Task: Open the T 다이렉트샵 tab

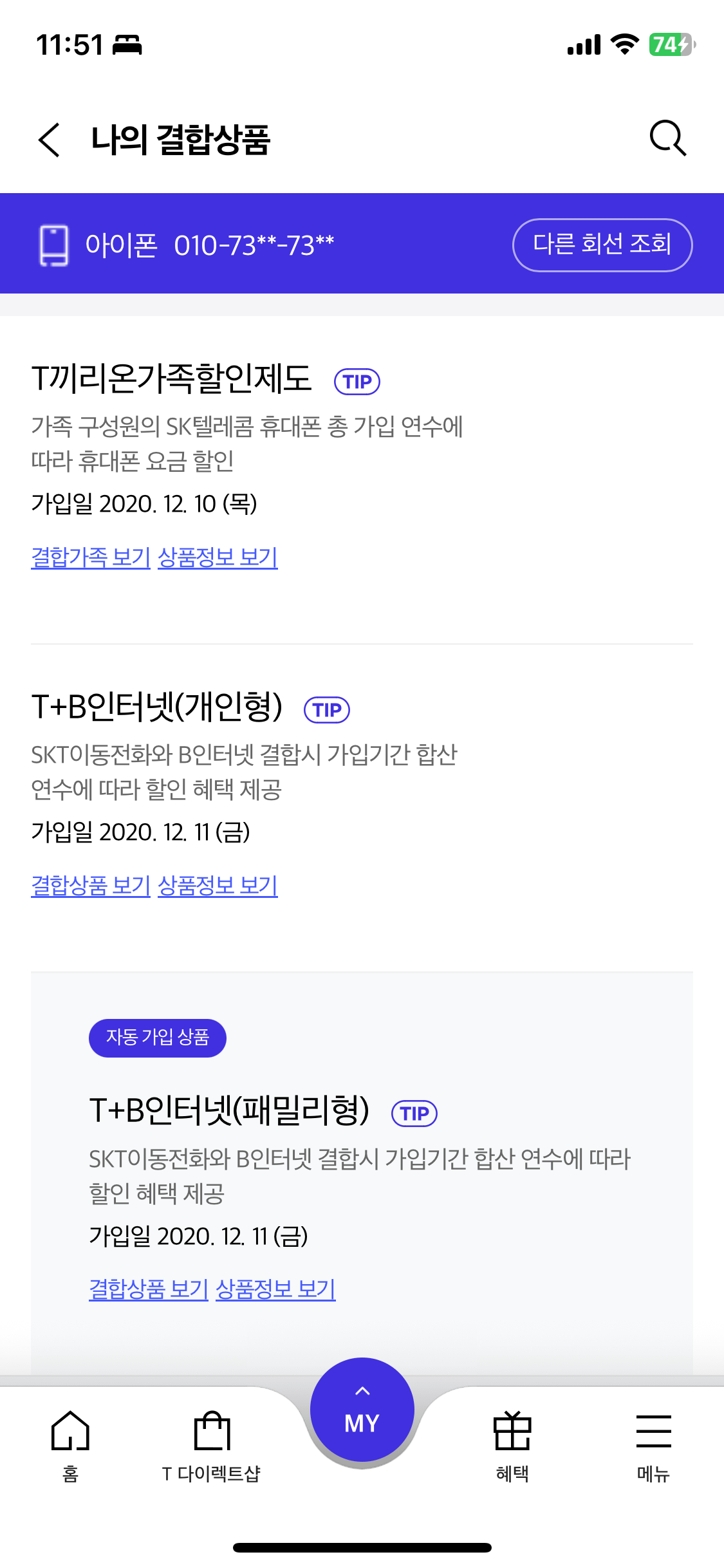Action: tap(212, 1443)
